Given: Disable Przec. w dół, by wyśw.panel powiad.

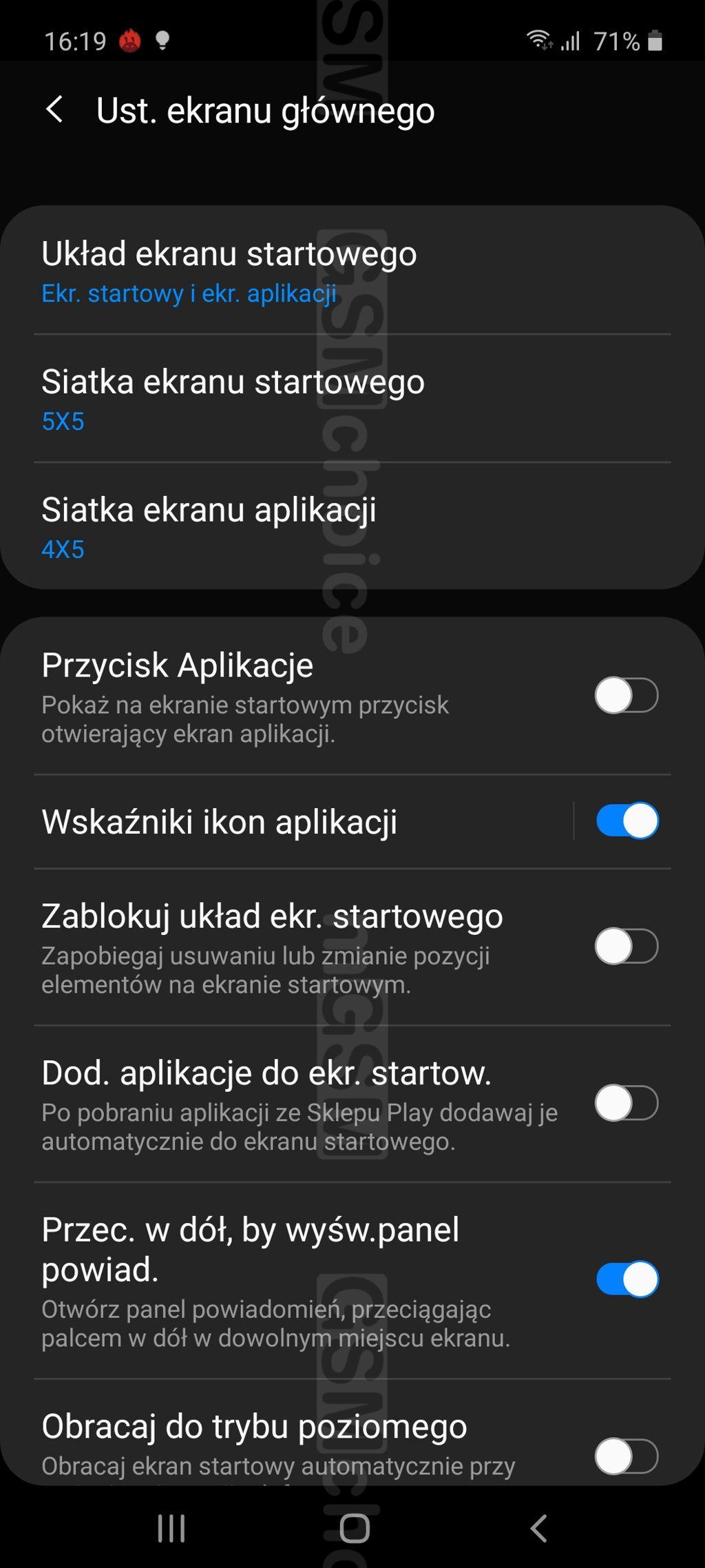Looking at the screenshot, I should (x=627, y=1279).
